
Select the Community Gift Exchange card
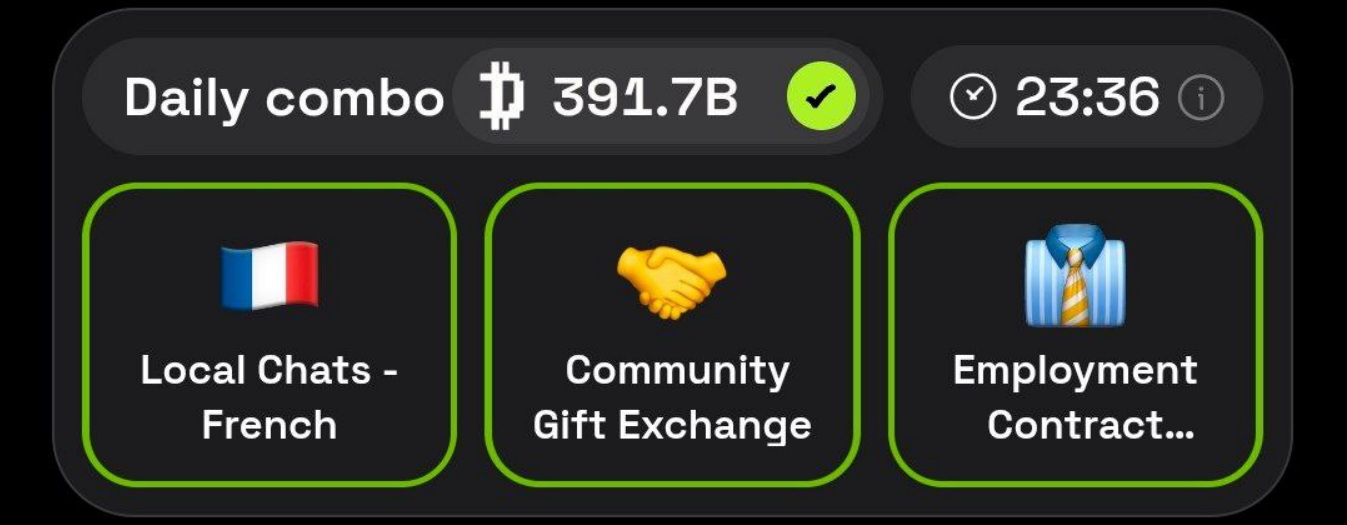pyautogui.click(x=672, y=334)
